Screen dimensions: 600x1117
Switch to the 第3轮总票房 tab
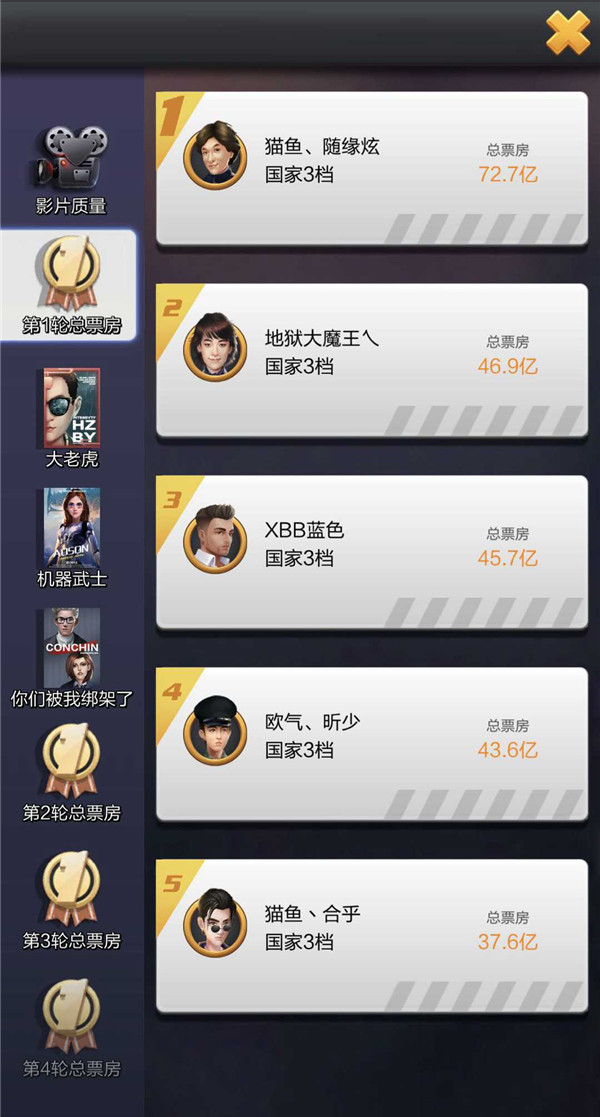point(71,900)
